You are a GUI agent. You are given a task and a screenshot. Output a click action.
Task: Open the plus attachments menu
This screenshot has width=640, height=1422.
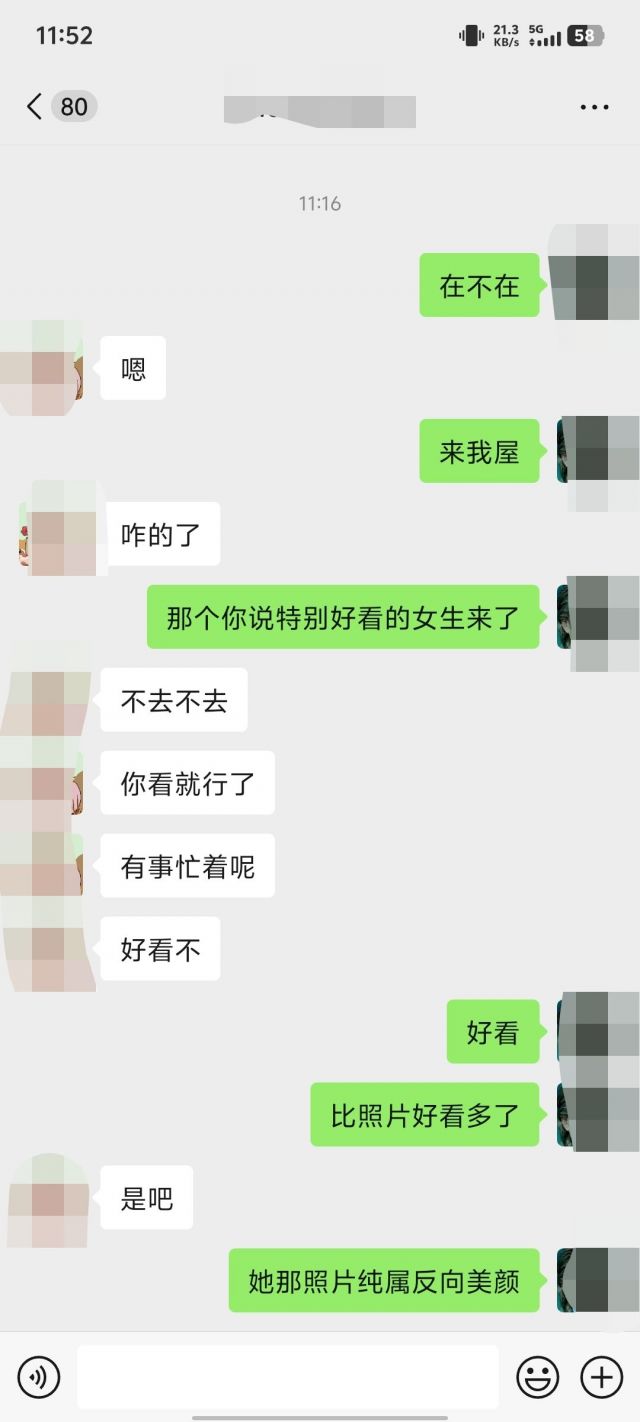[602, 1377]
